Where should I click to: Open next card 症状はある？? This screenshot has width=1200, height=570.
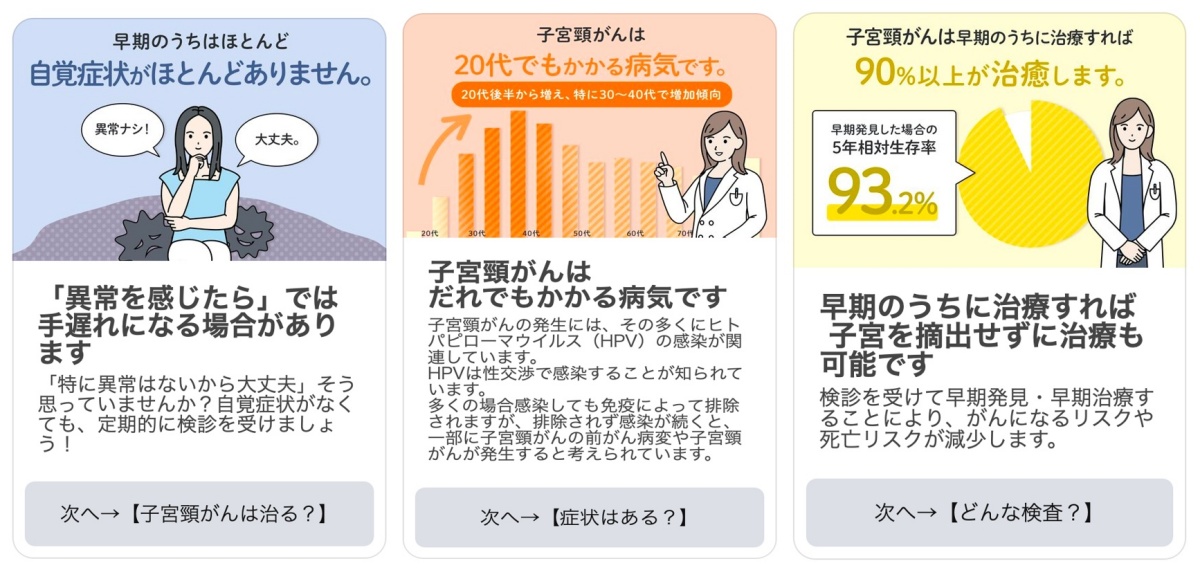589,517
